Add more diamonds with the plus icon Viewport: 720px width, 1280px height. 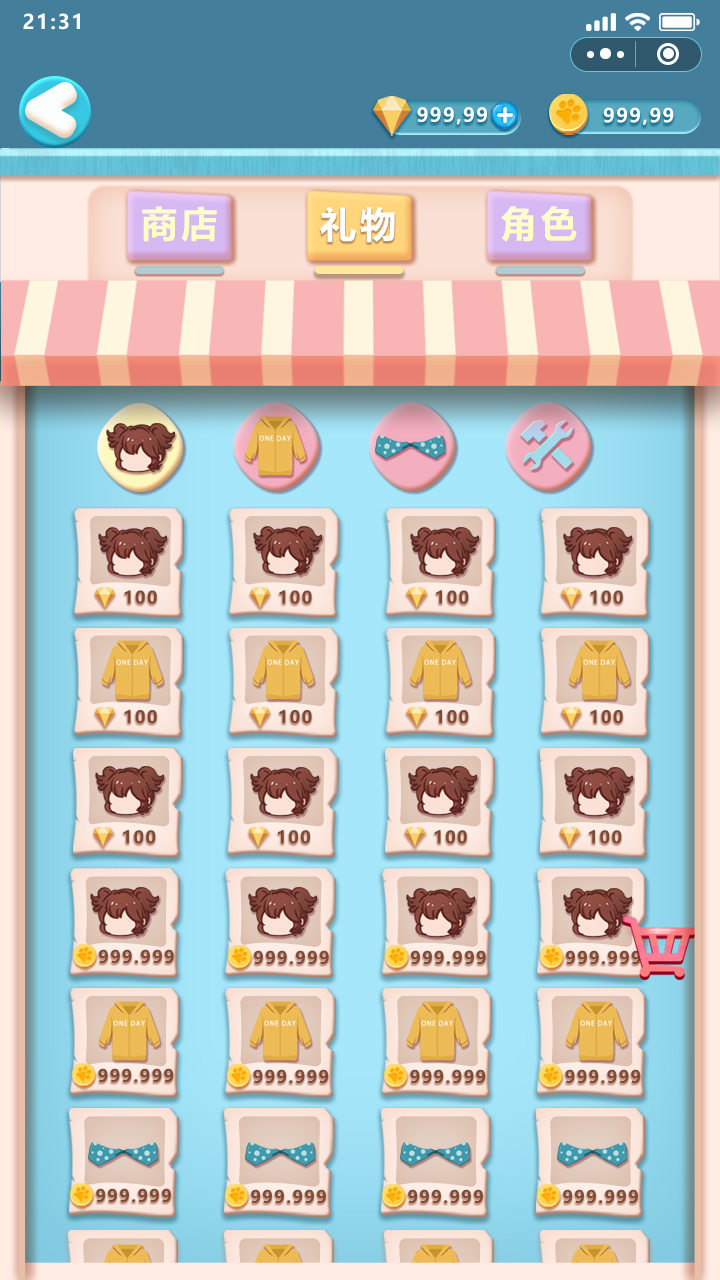point(505,116)
